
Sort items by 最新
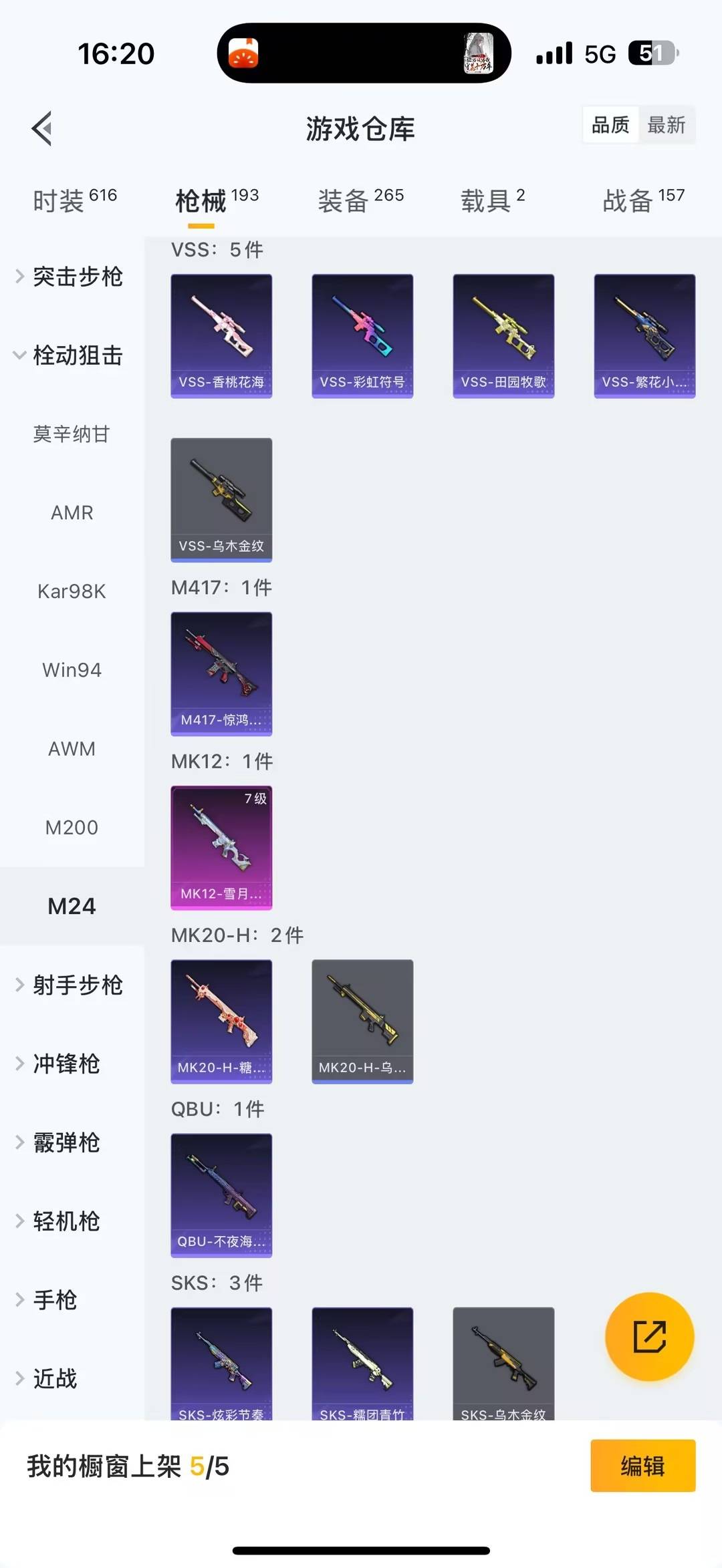[667, 125]
